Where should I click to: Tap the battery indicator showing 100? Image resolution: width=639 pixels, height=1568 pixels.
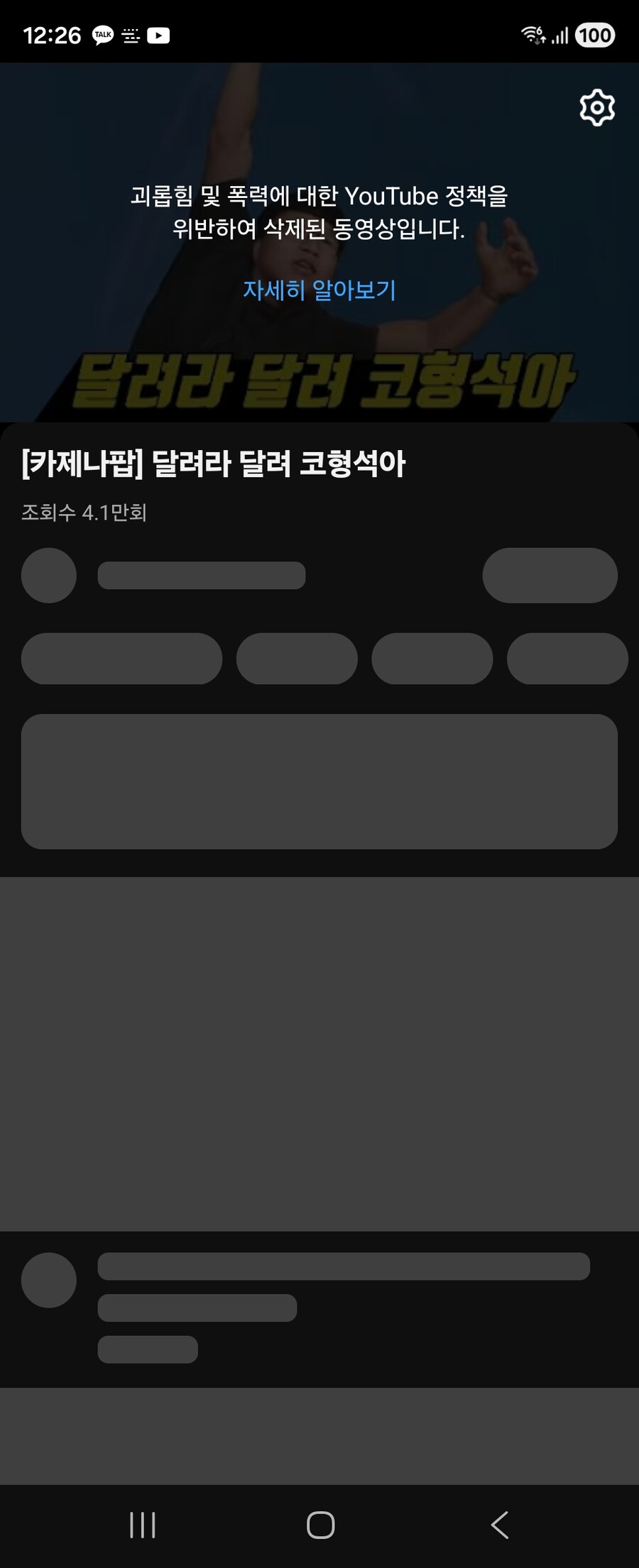(x=594, y=32)
